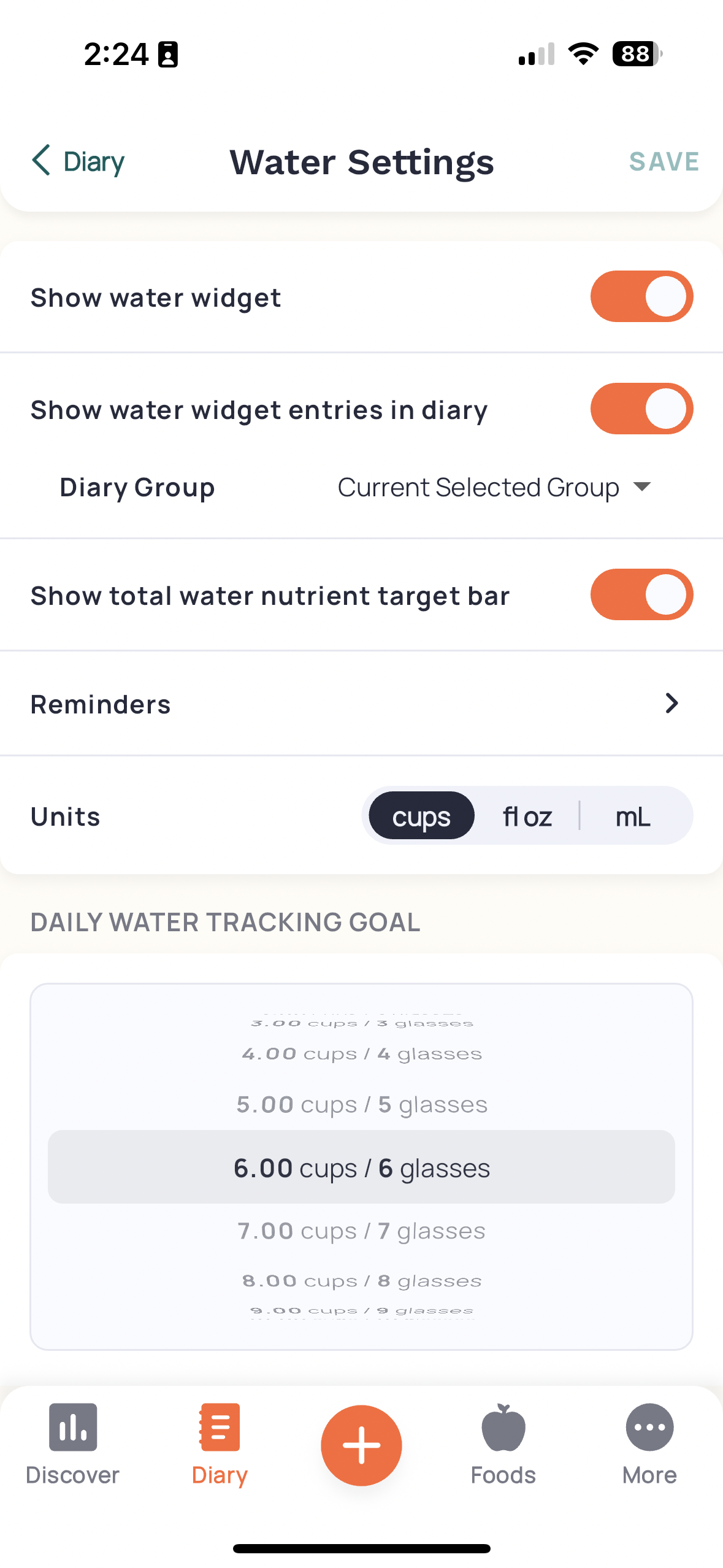The width and height of the screenshot is (723, 1568).
Task: Disable Show water widget entries in diary
Action: pyautogui.click(x=641, y=409)
